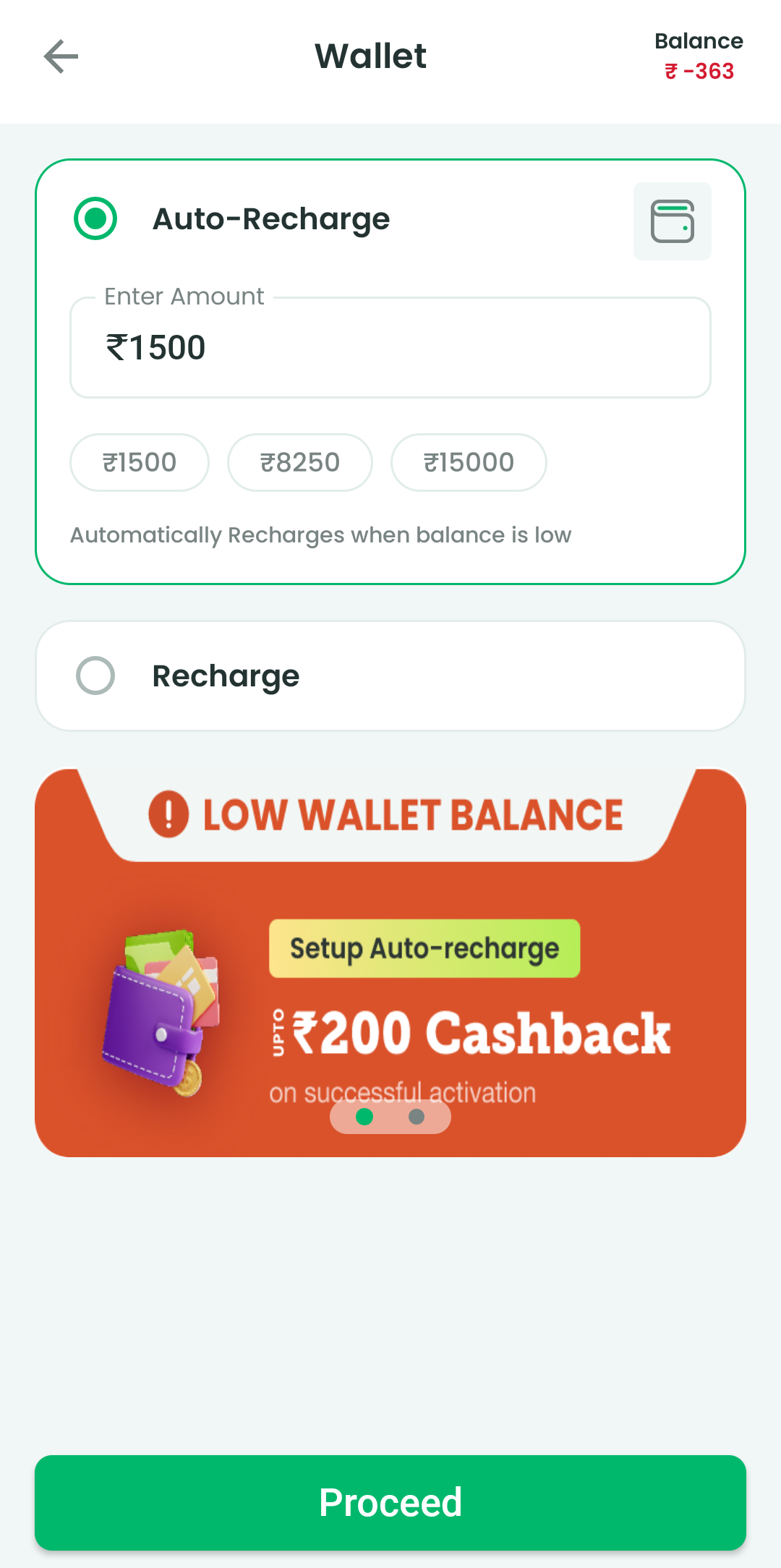Go back from the Wallet screen

point(61,56)
